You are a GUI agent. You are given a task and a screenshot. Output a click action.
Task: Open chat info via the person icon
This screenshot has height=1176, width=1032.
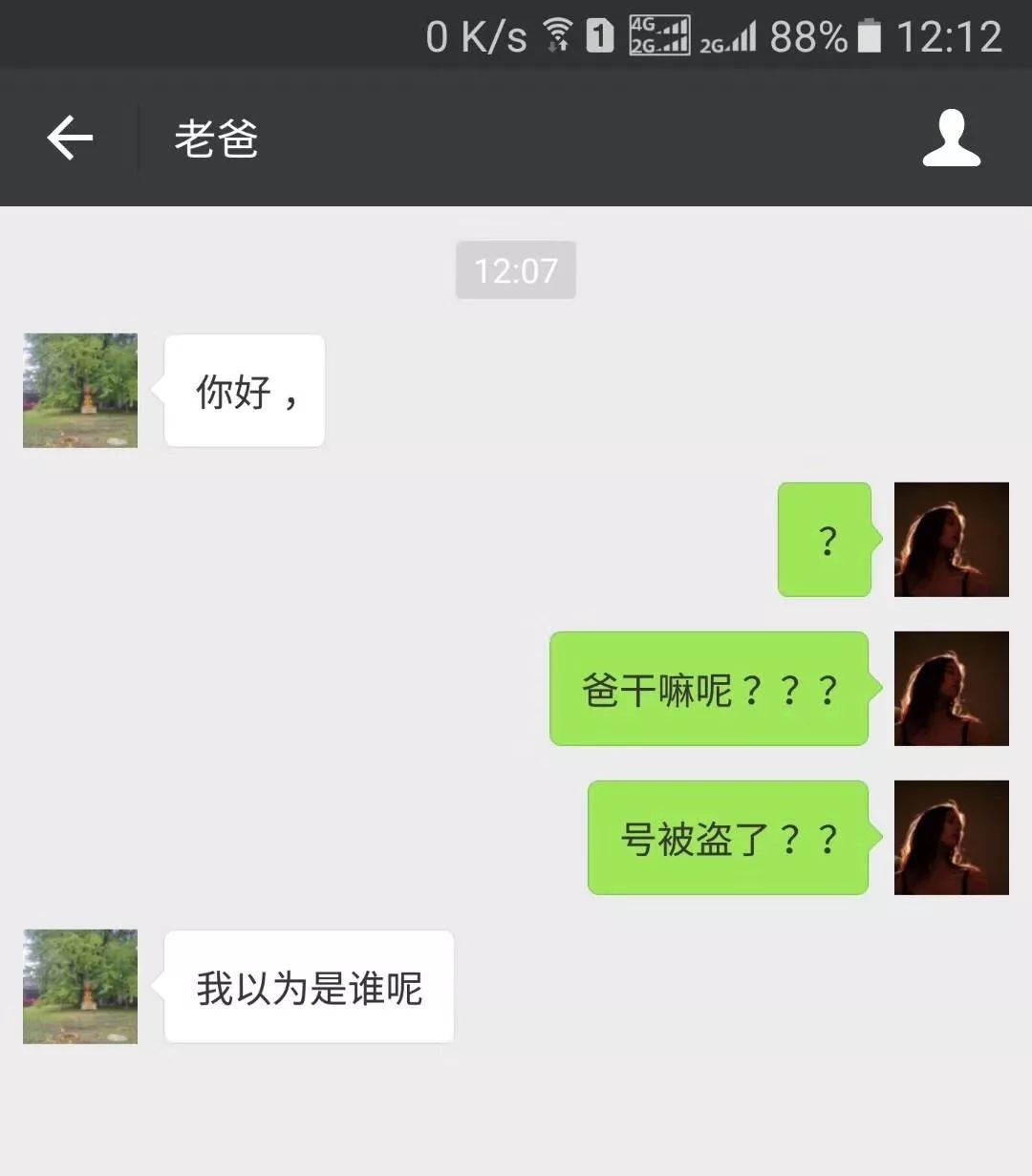coord(951,139)
